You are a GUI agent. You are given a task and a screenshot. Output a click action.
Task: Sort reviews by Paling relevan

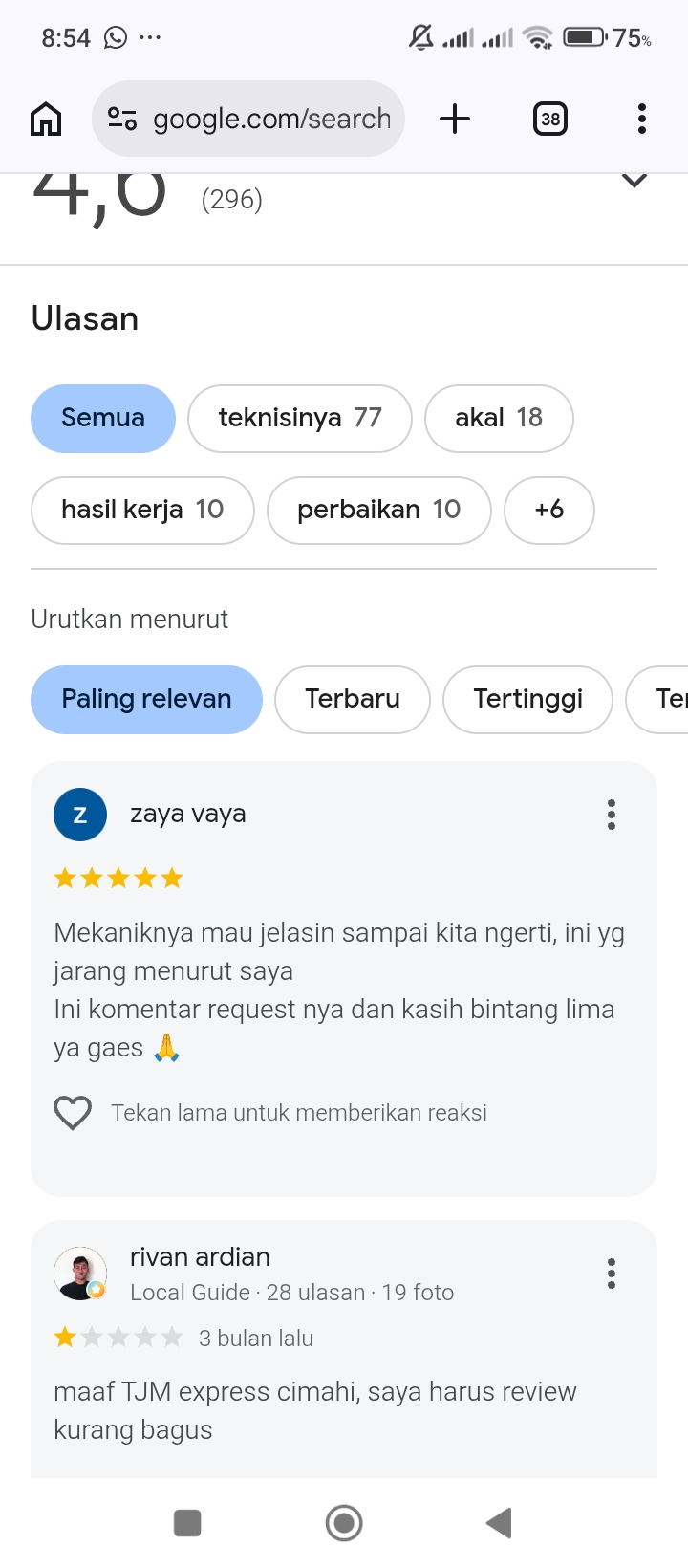click(x=146, y=699)
